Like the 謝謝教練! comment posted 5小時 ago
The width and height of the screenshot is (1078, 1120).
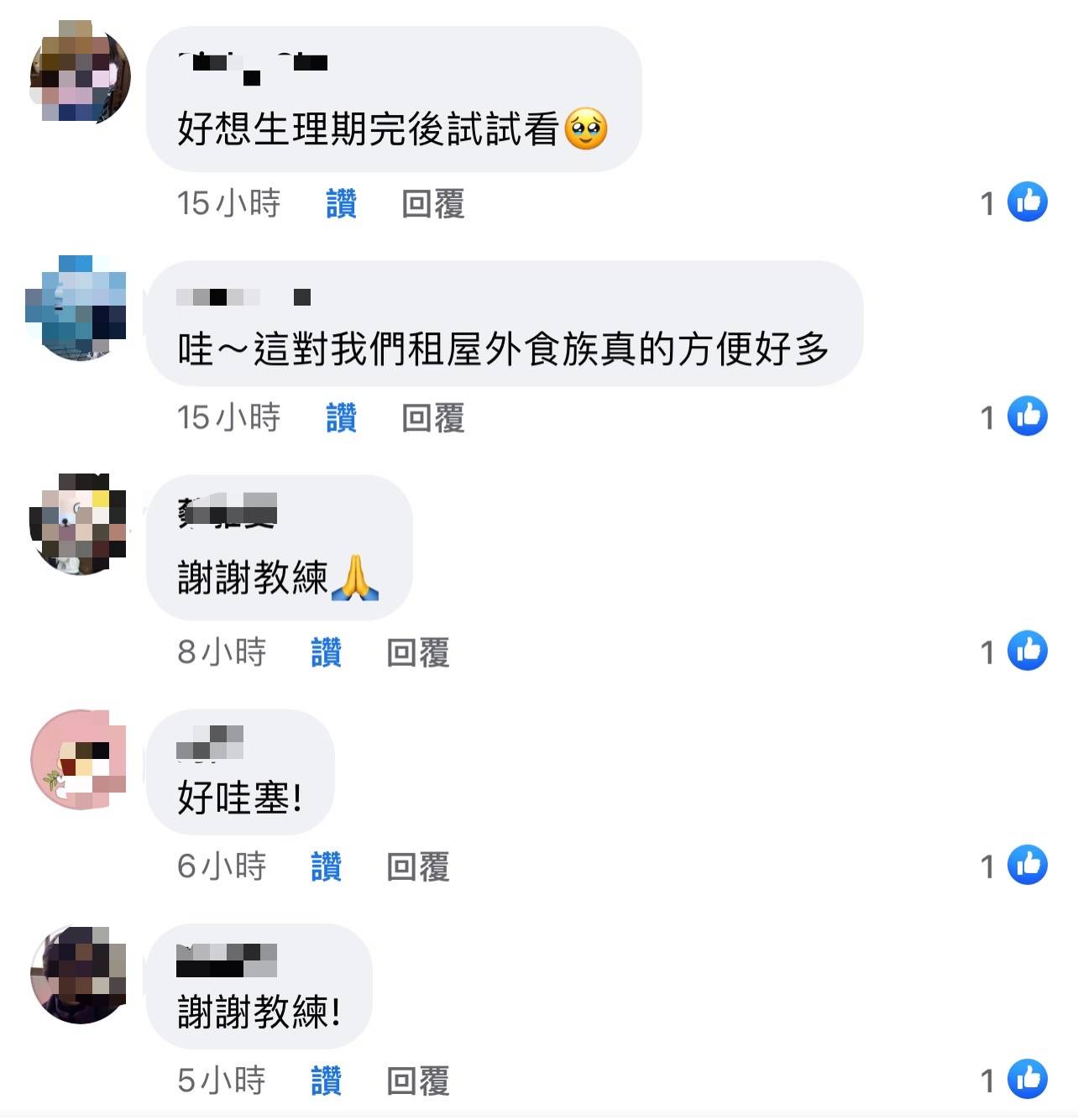point(326,1081)
